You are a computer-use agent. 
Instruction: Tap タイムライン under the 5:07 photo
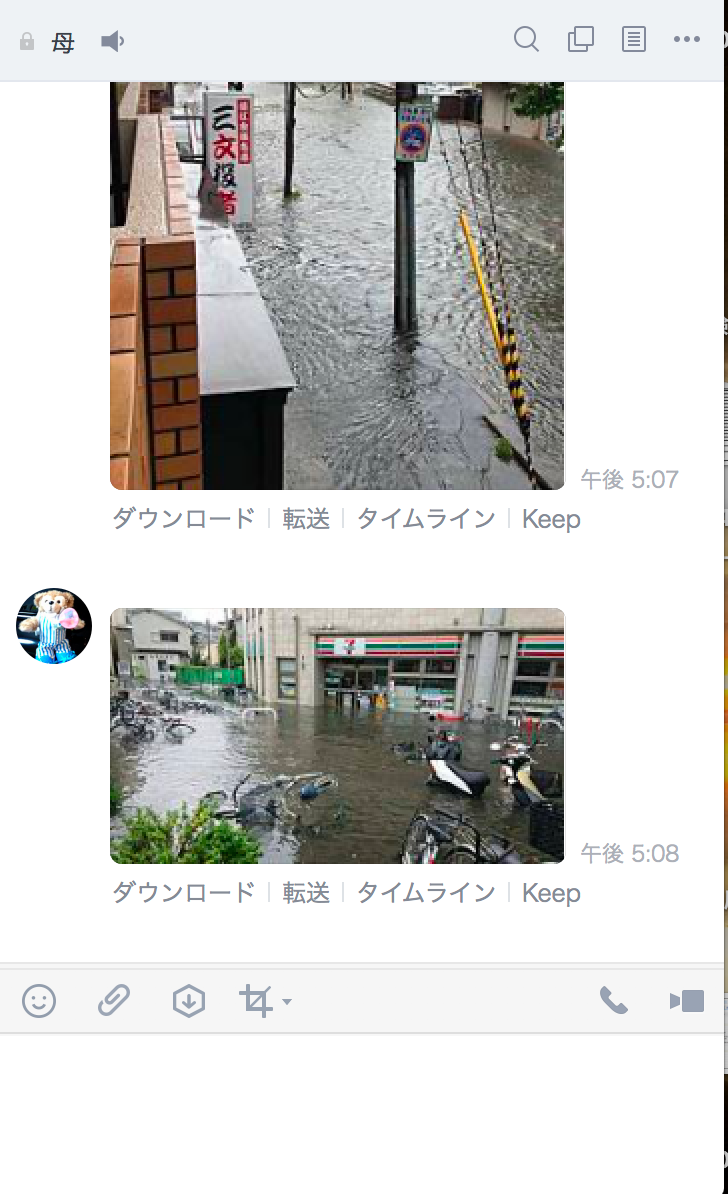[426, 519]
